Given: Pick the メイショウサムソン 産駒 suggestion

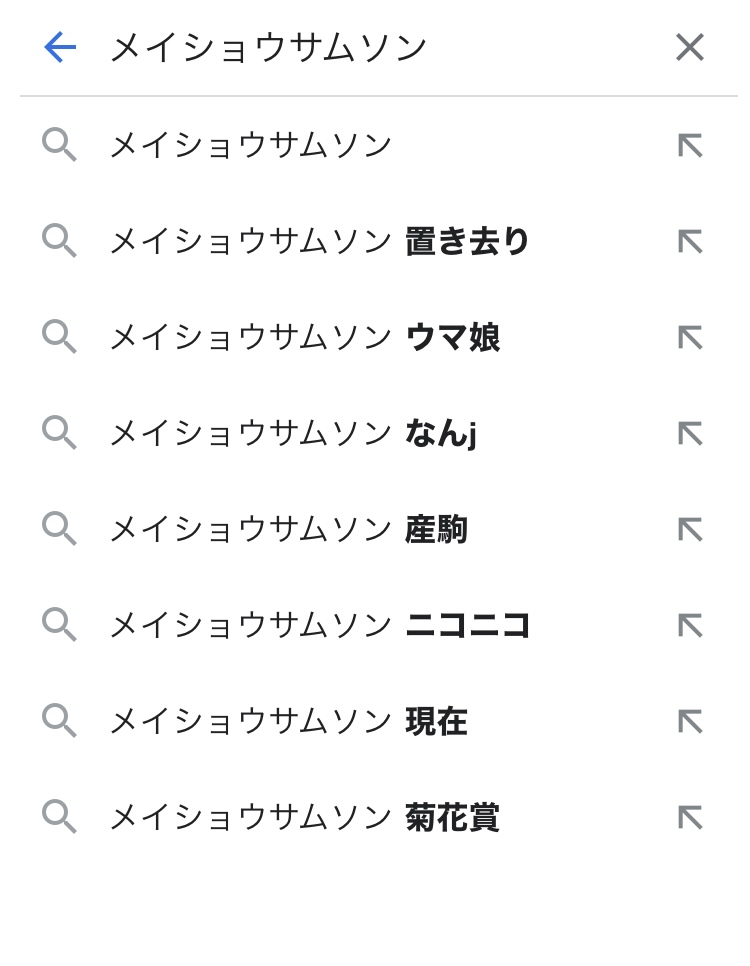Looking at the screenshot, I should pos(288,530).
